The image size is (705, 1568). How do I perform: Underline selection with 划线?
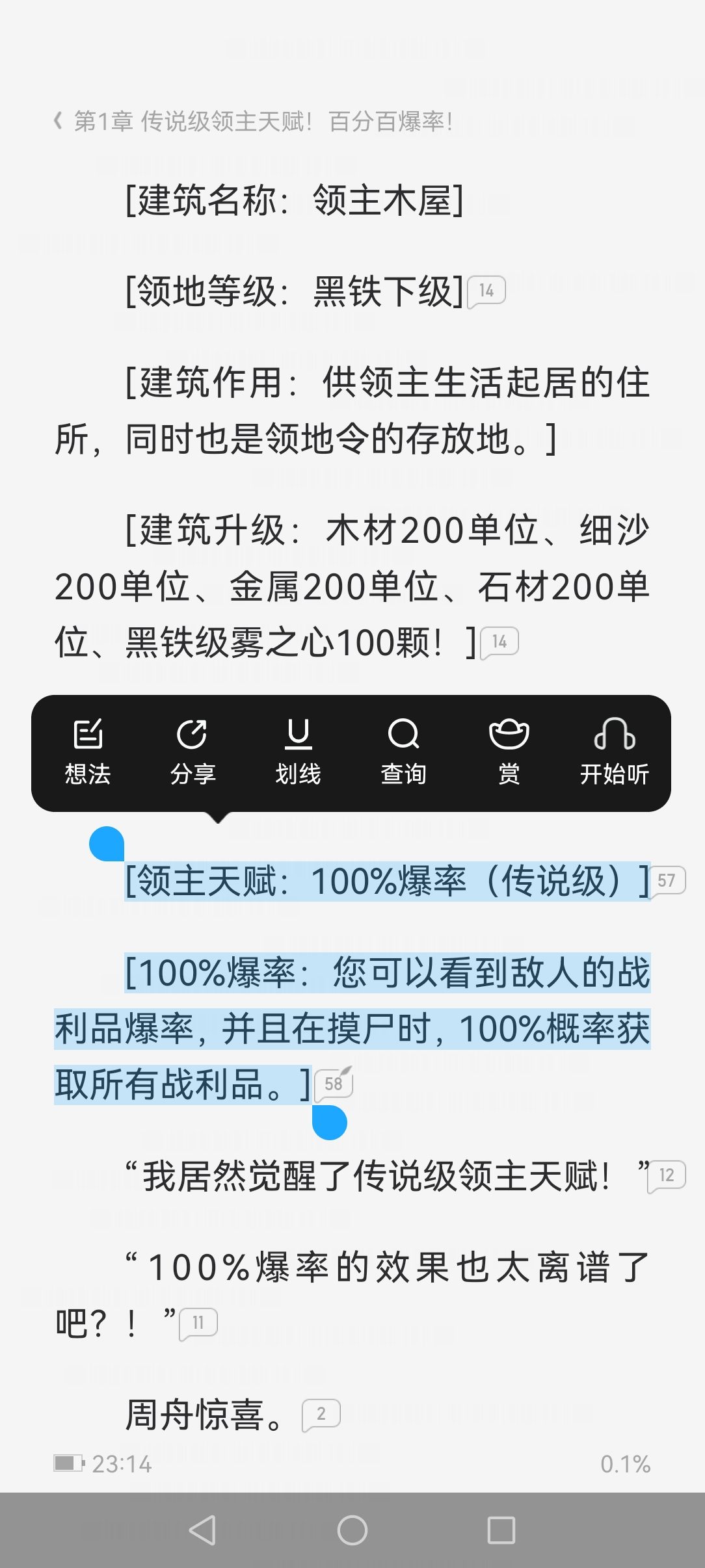pos(298,752)
